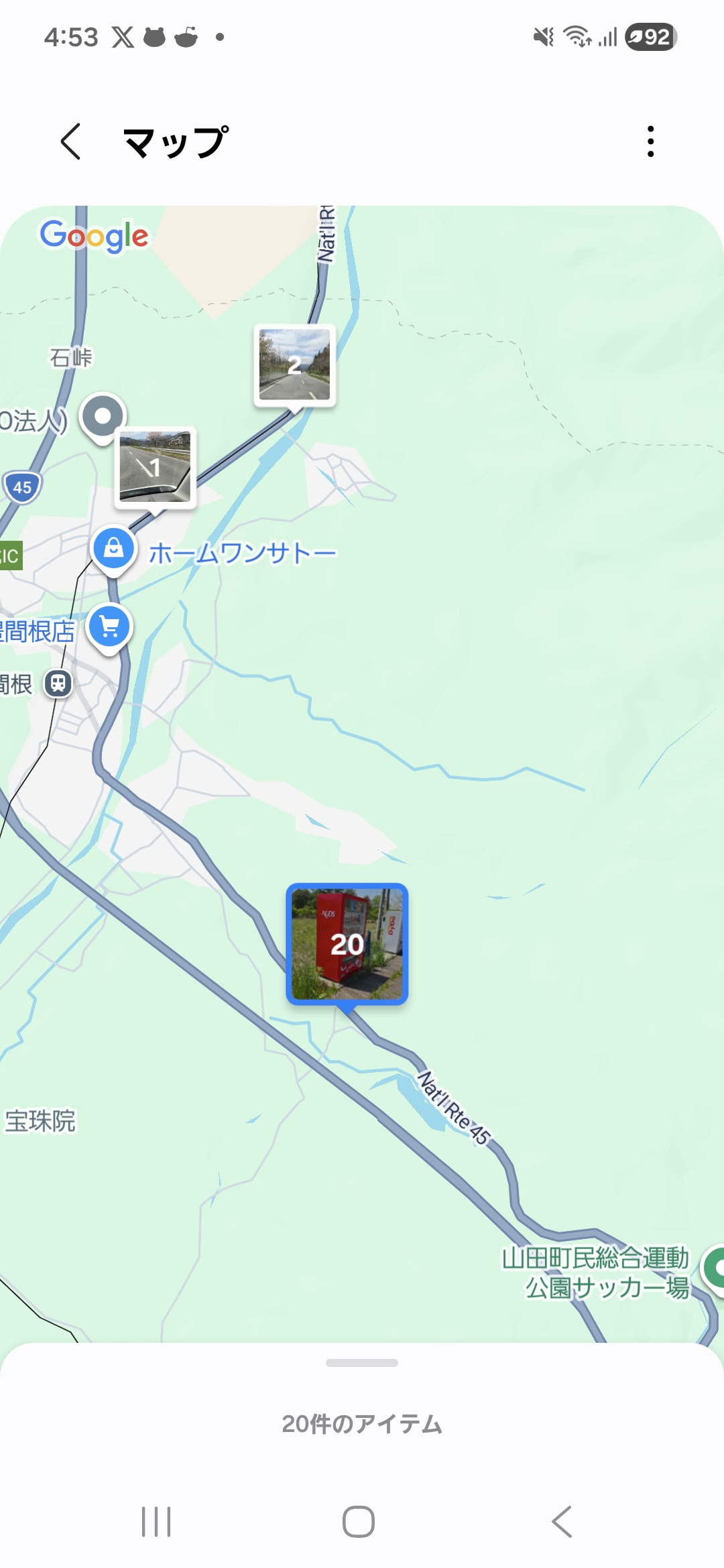Open the photo thumbnail marked 1

[155, 467]
